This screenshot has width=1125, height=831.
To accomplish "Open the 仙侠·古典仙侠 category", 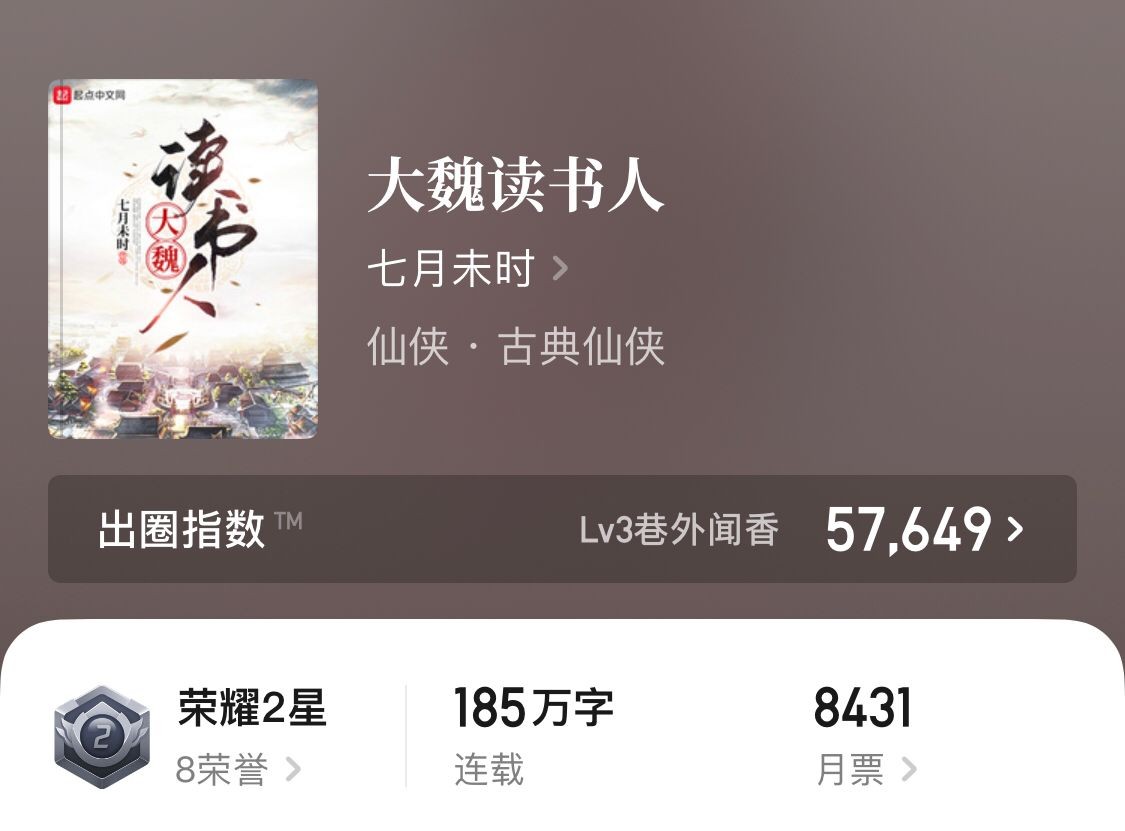I will 516,348.
